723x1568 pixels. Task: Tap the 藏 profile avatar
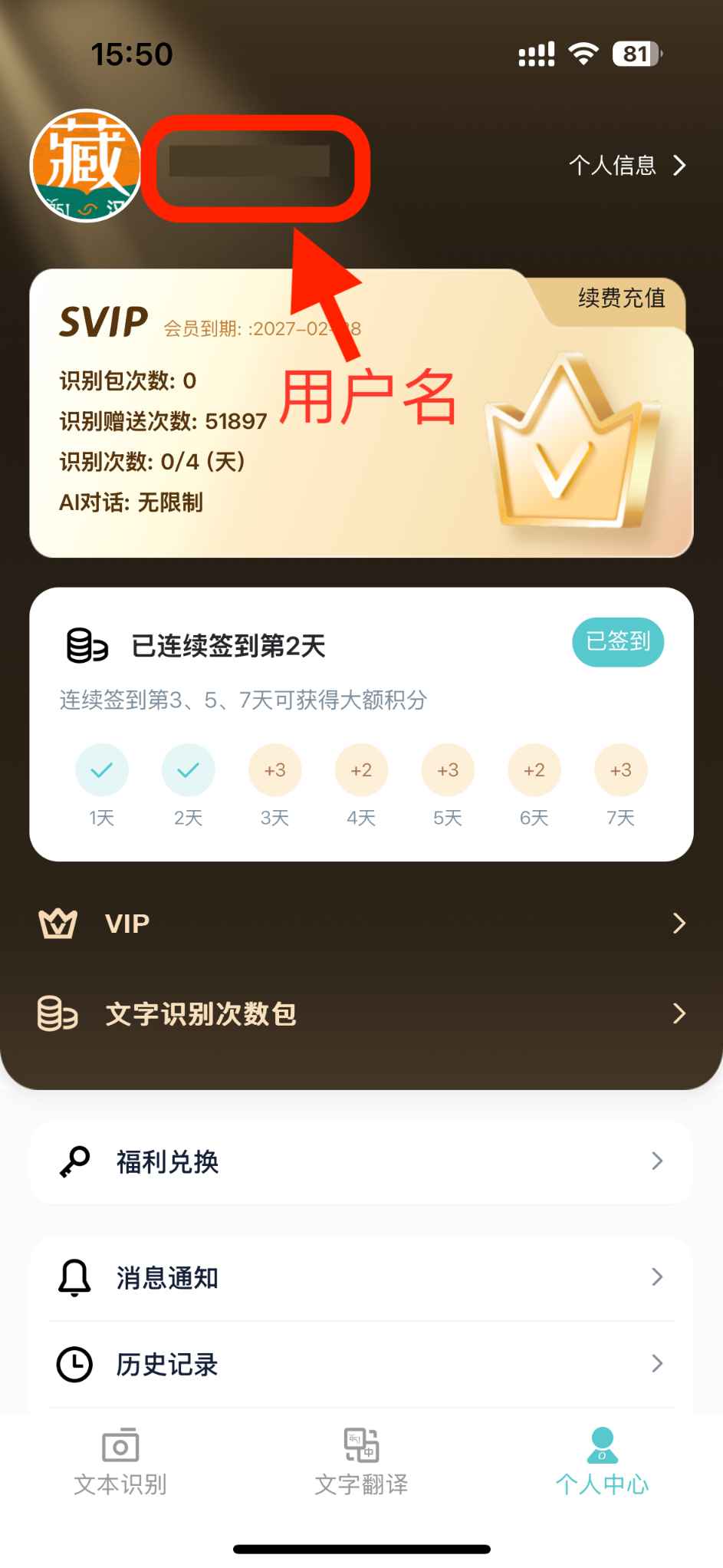coord(85,166)
